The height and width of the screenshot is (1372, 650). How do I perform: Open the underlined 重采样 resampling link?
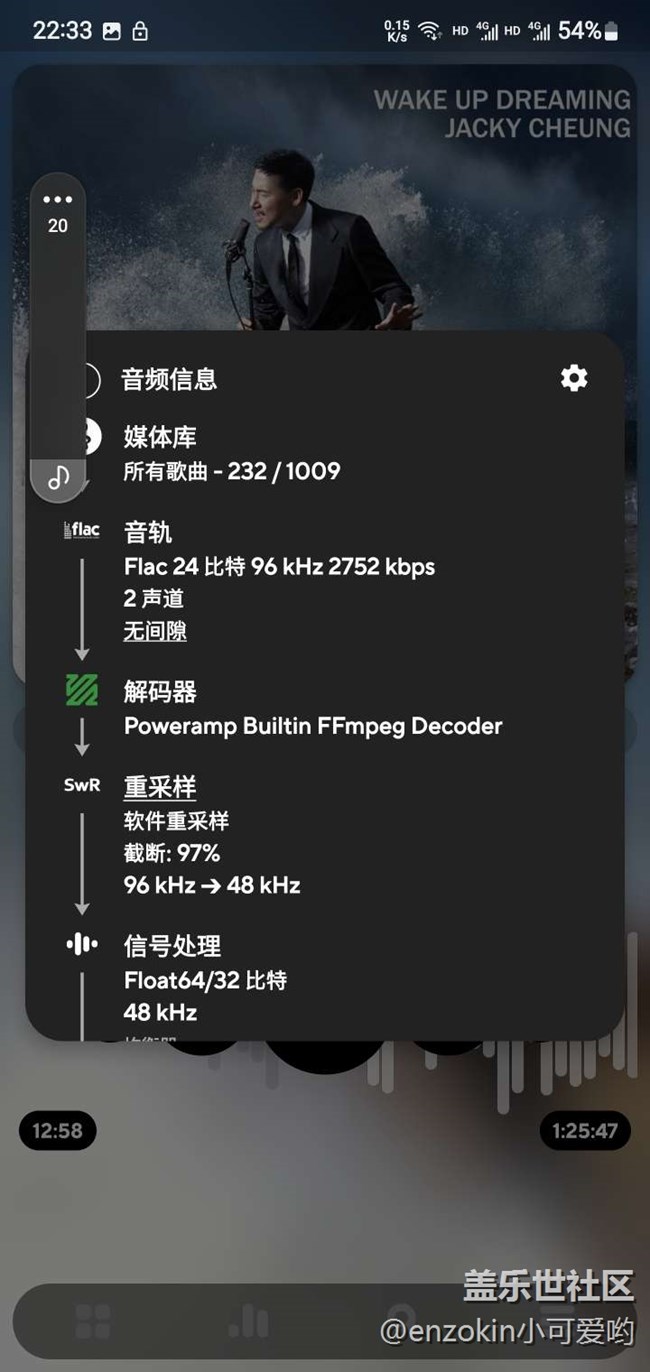(159, 787)
